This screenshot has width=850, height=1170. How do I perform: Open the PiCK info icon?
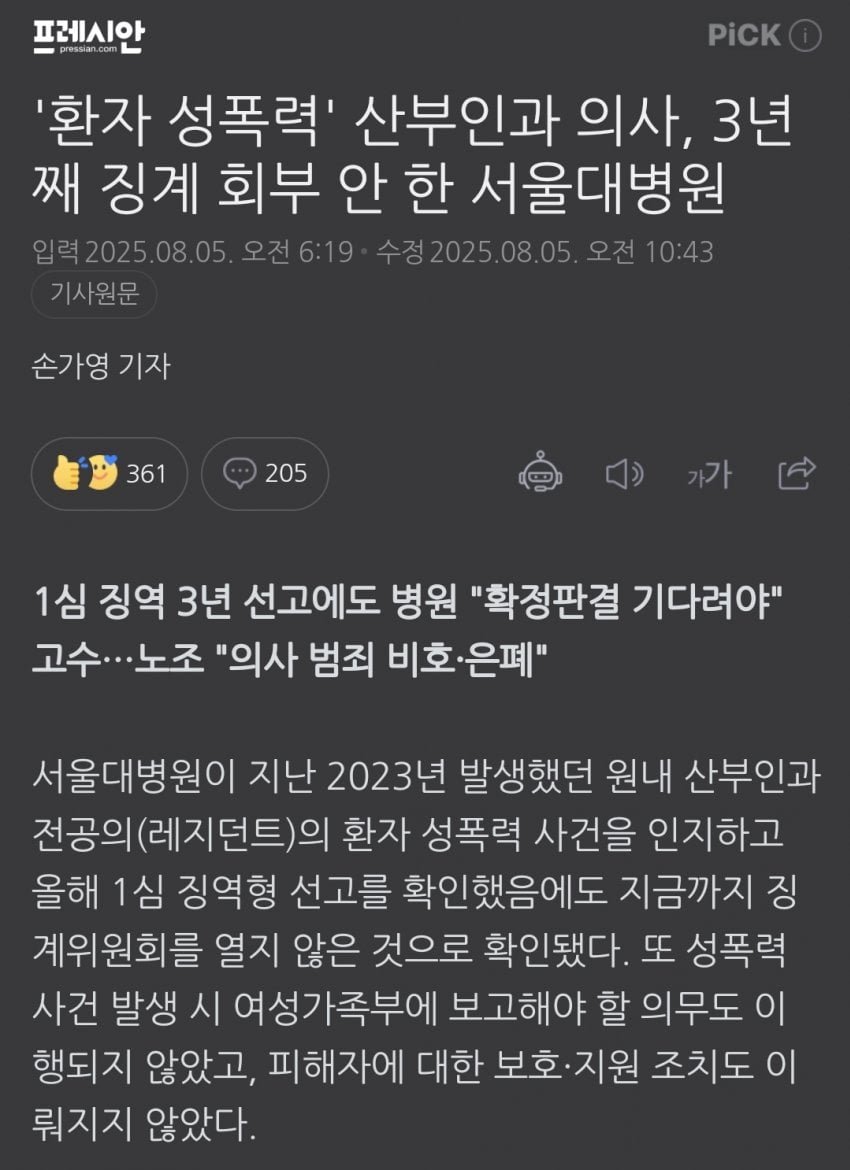[x=805, y=36]
